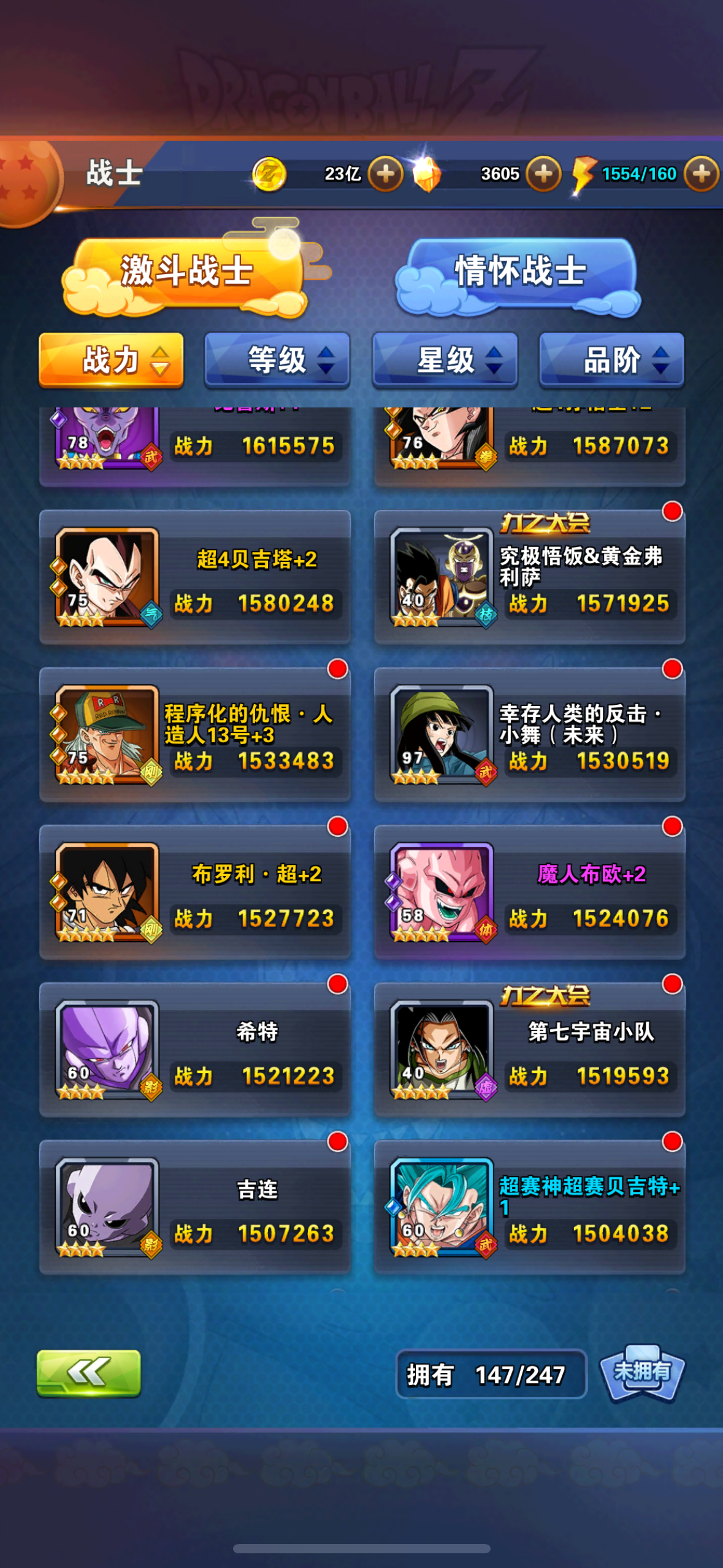Add more gold coins with plus button
Screen dimensions: 723x1568
click(385, 174)
